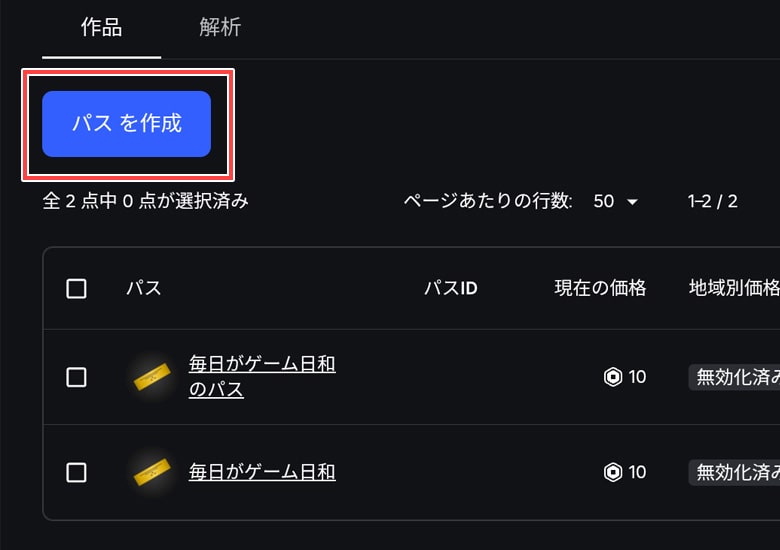The height and width of the screenshot is (550, 780).
Task: Check the box for the 毎日がゲーム日和 row
Action: click(x=76, y=472)
